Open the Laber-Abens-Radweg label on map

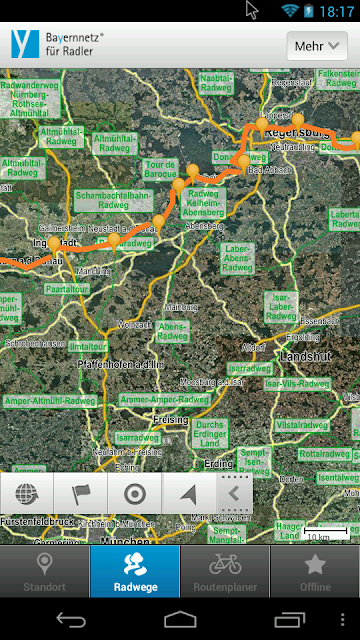238,258
